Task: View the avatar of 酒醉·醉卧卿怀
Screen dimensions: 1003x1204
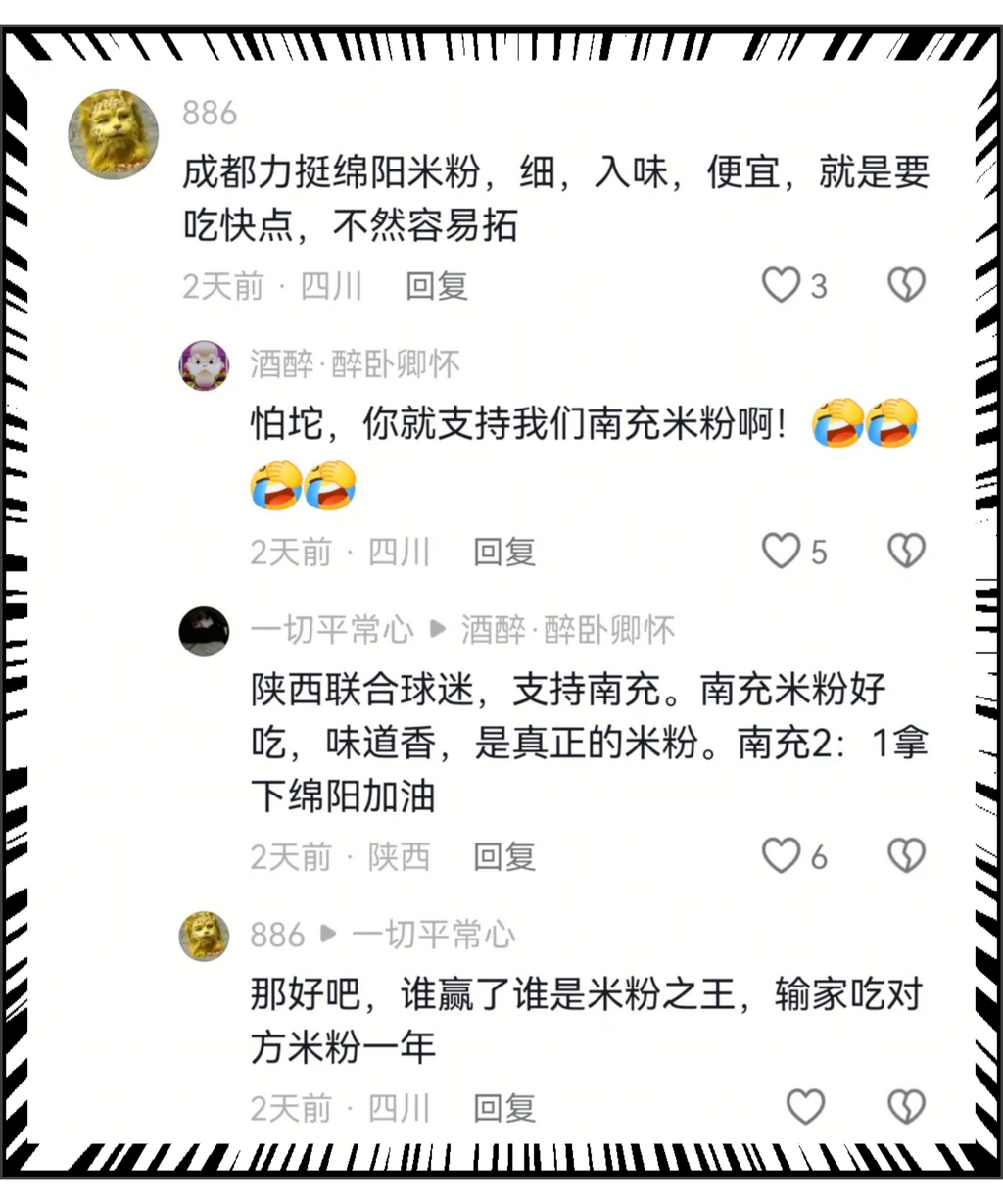Action: click(204, 365)
